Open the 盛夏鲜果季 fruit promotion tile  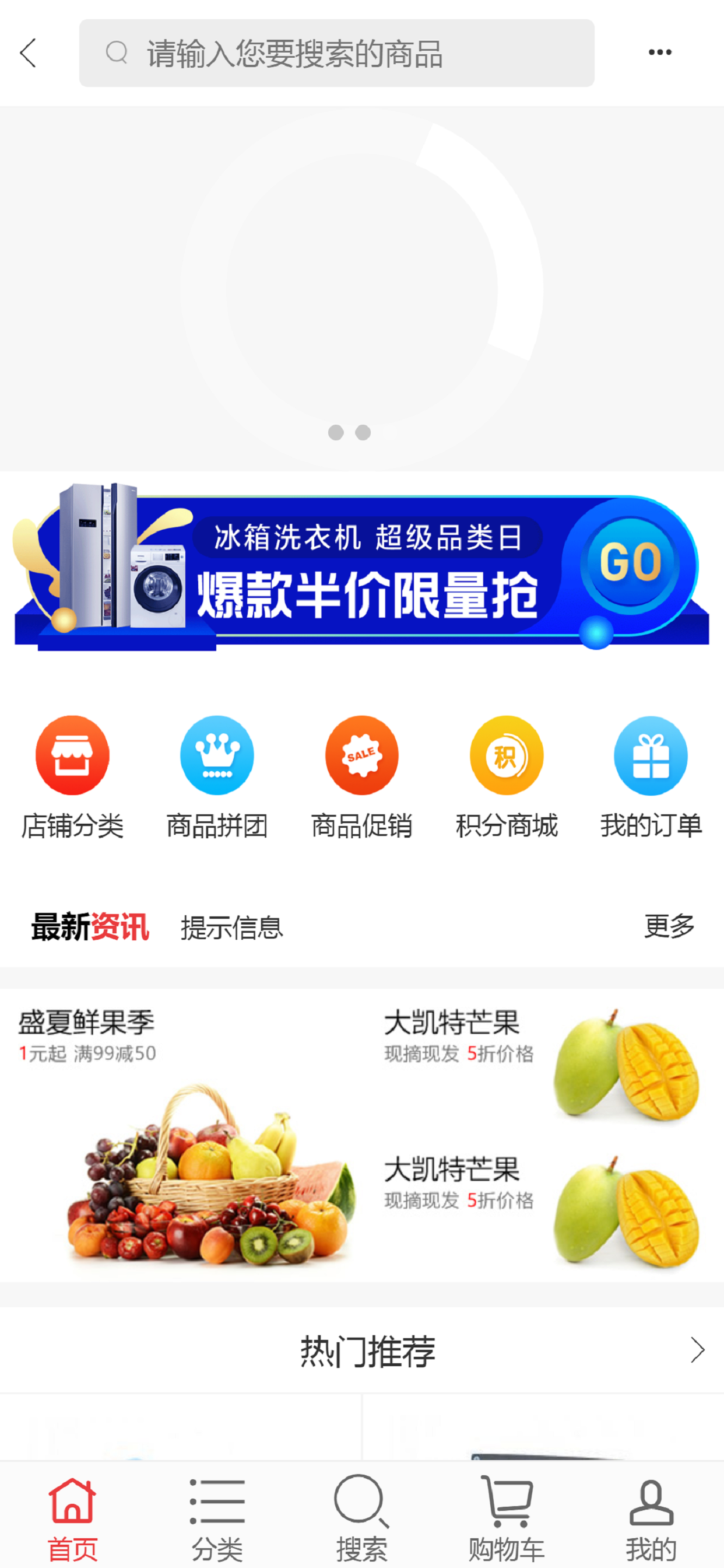coord(181,1135)
